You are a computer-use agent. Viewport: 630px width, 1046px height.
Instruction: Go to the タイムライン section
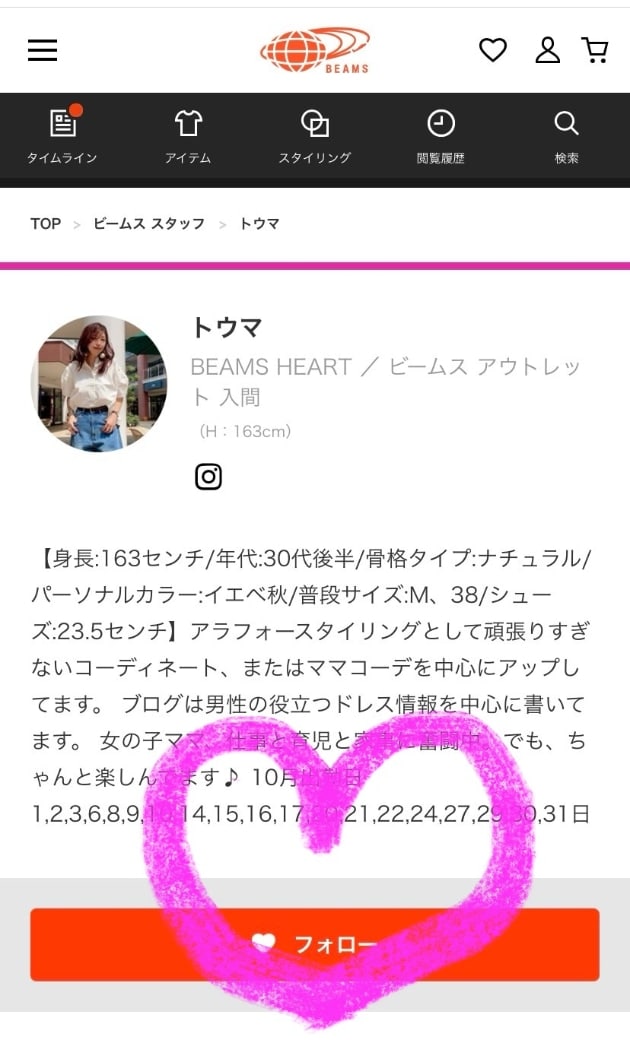tap(62, 137)
